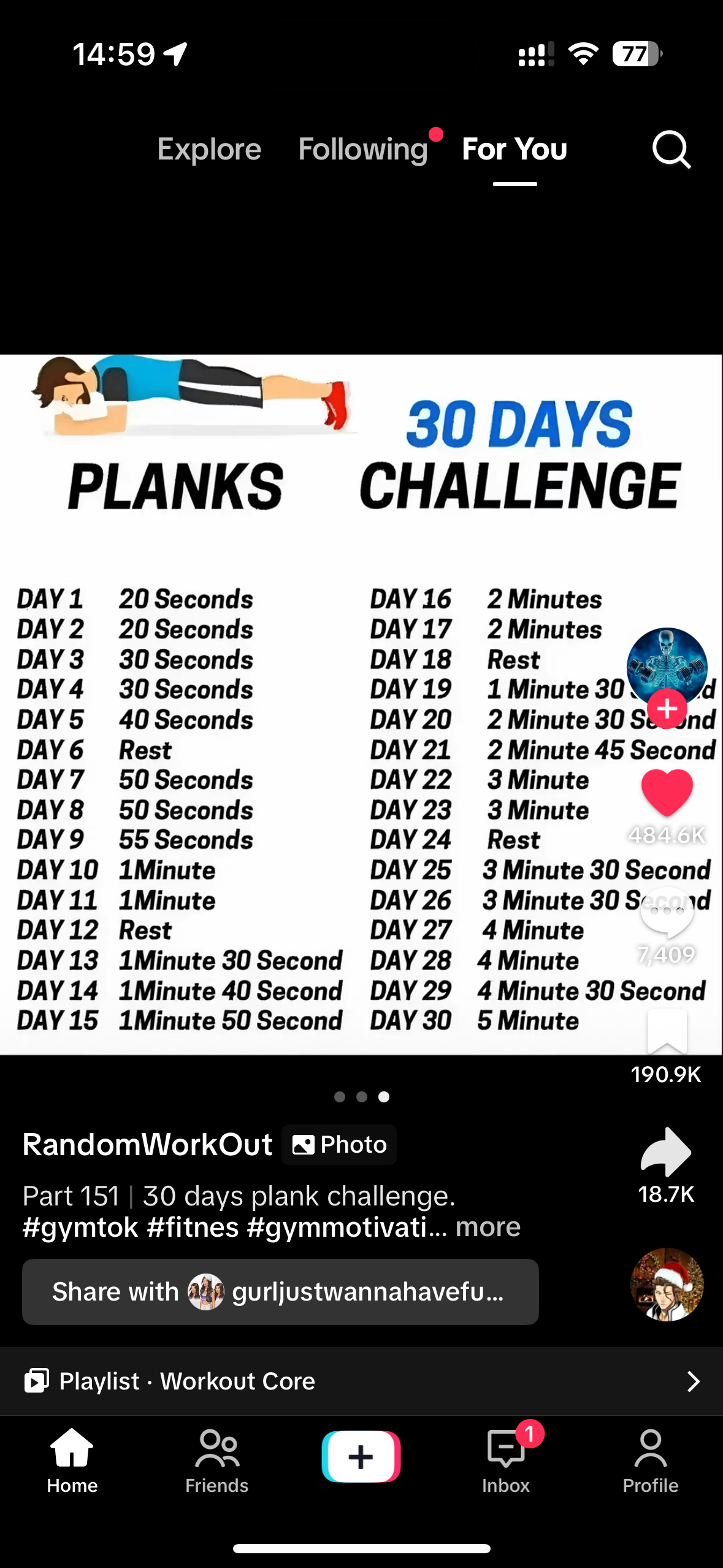
Task: Follow RandomWorkOut with the red plus button
Action: point(667,709)
